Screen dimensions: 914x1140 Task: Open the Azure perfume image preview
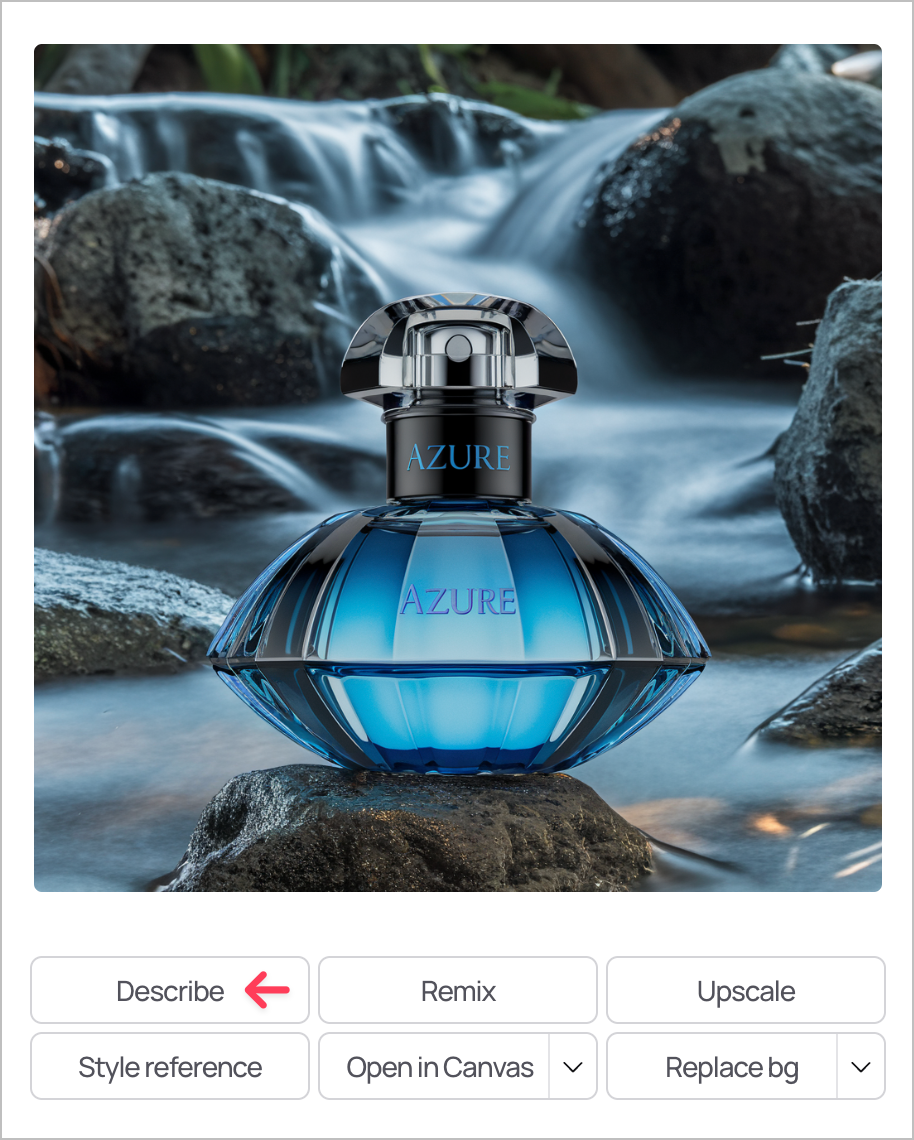coord(458,467)
